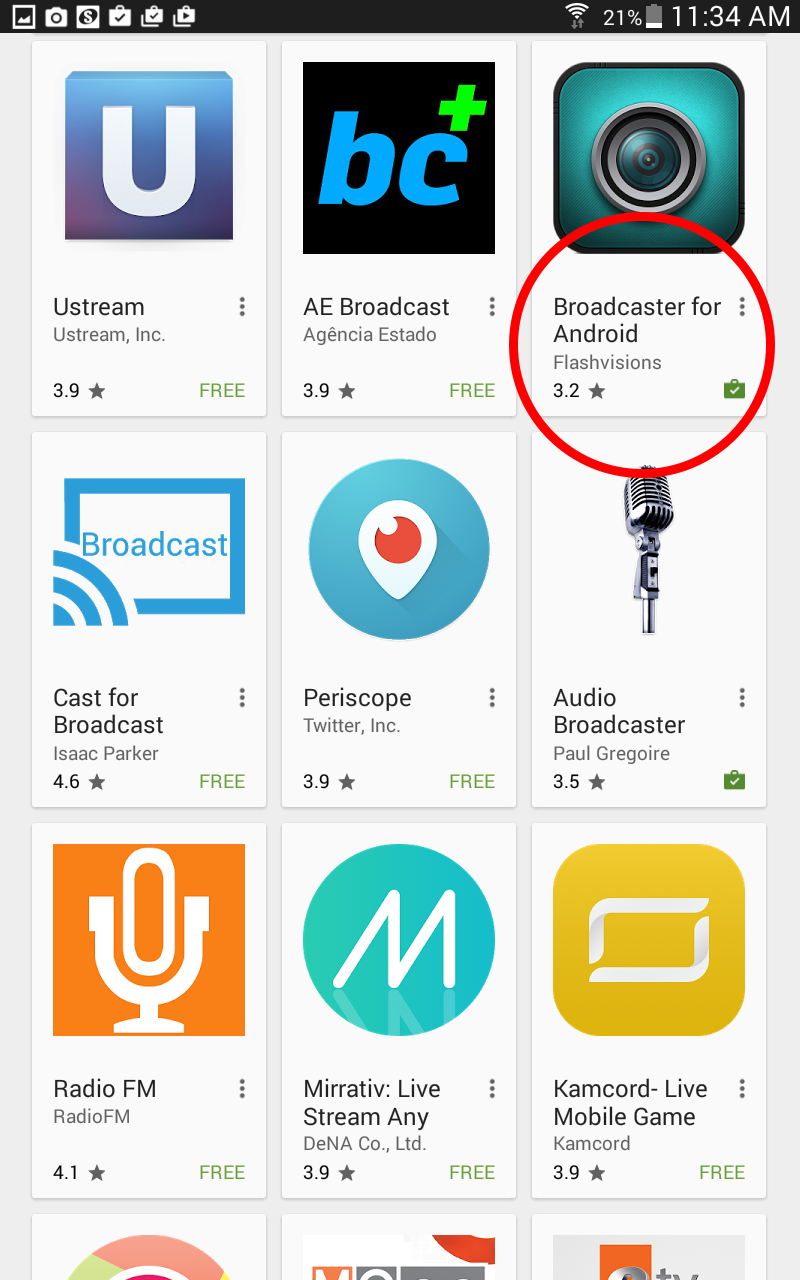The width and height of the screenshot is (800, 1280).
Task: Show options menu for Periscope
Action: (x=492, y=698)
